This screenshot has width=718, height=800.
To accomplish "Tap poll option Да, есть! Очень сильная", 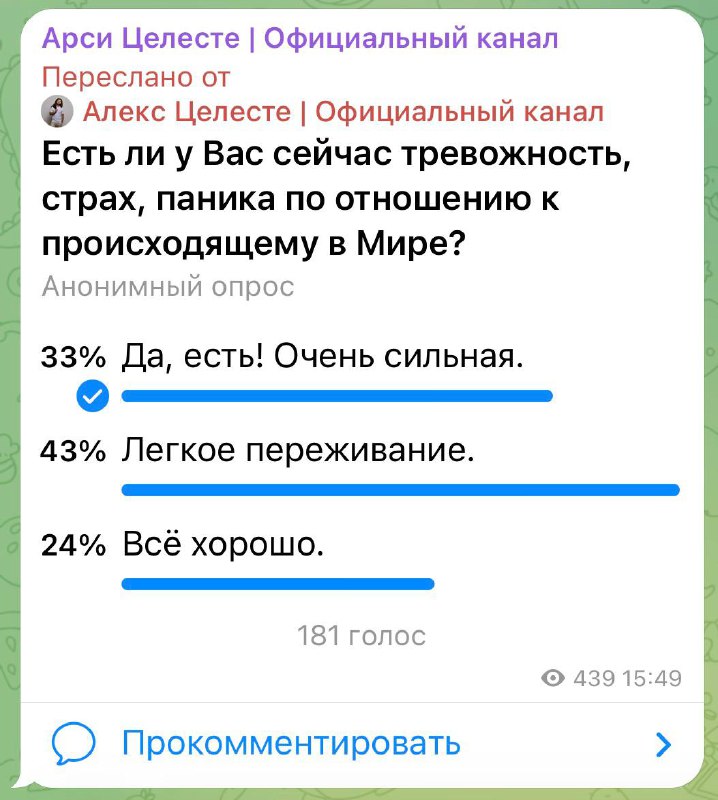I will 322,357.
